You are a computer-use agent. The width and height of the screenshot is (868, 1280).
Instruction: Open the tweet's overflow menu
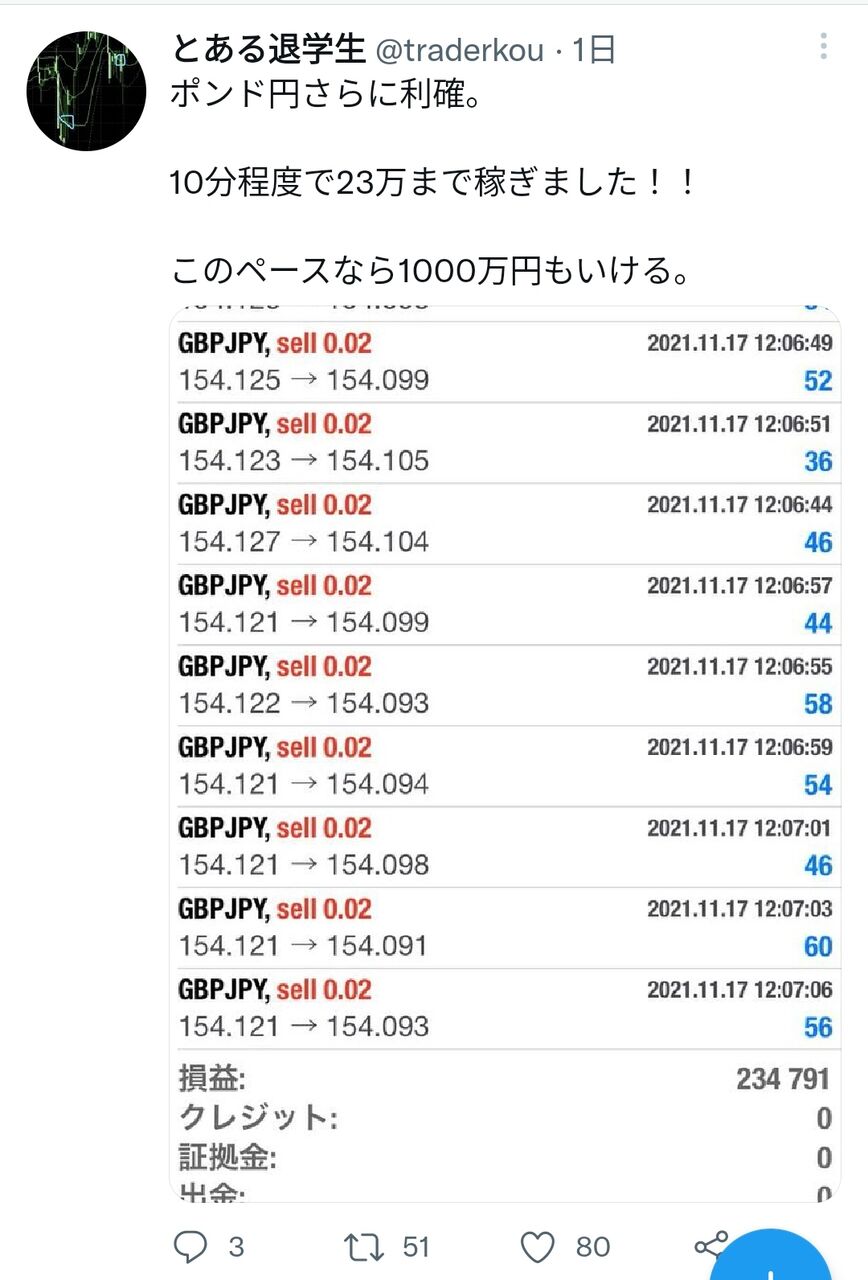pyautogui.click(x=823, y=47)
